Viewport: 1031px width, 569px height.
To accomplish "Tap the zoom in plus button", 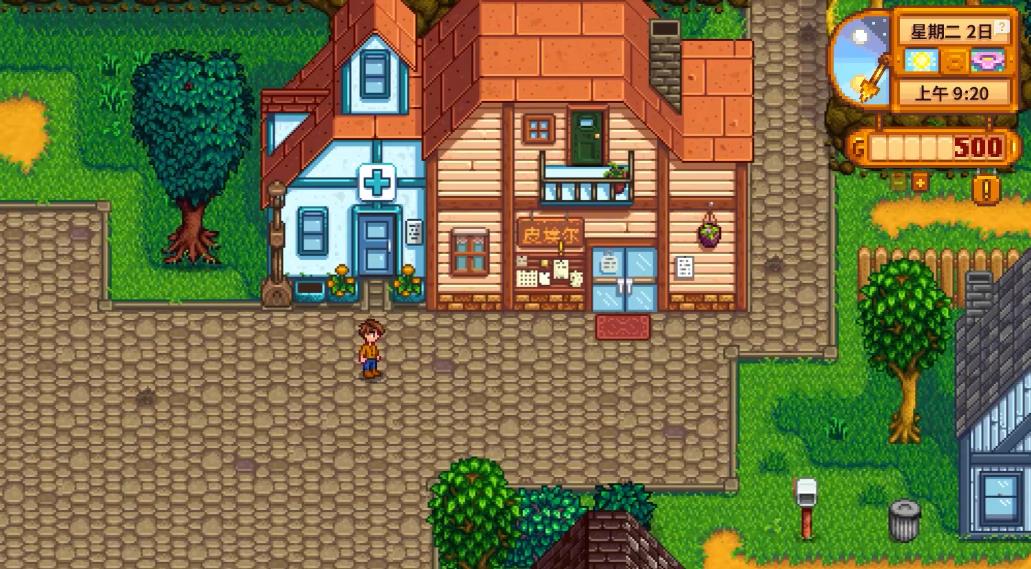I will (x=920, y=182).
